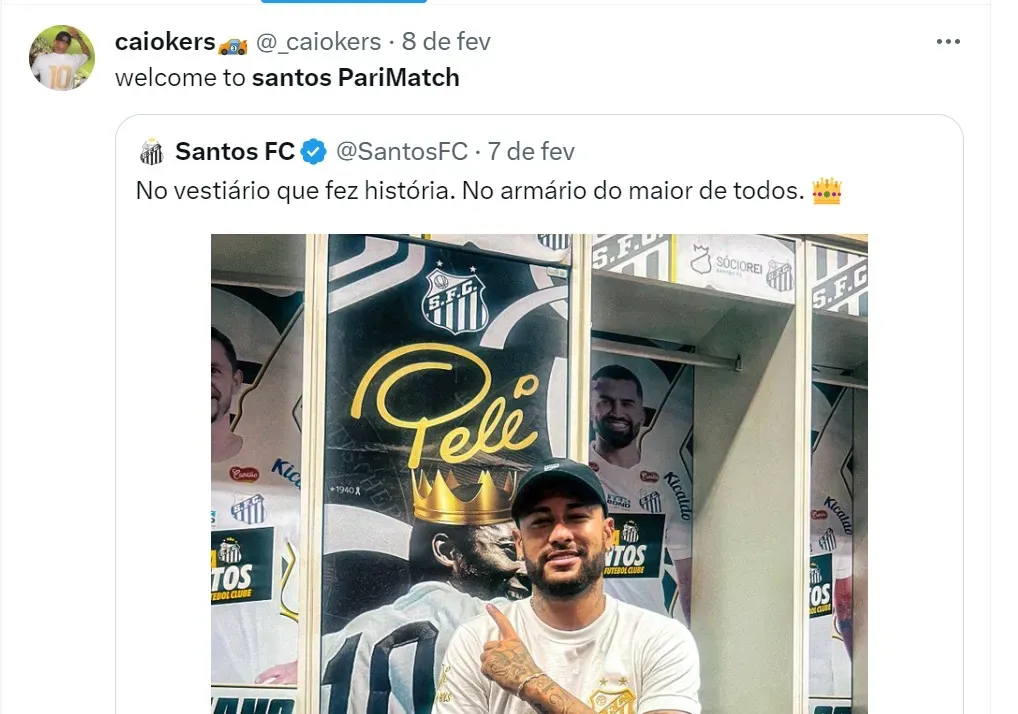
Task: Open the tweet's more options menu
Action: click(x=947, y=42)
